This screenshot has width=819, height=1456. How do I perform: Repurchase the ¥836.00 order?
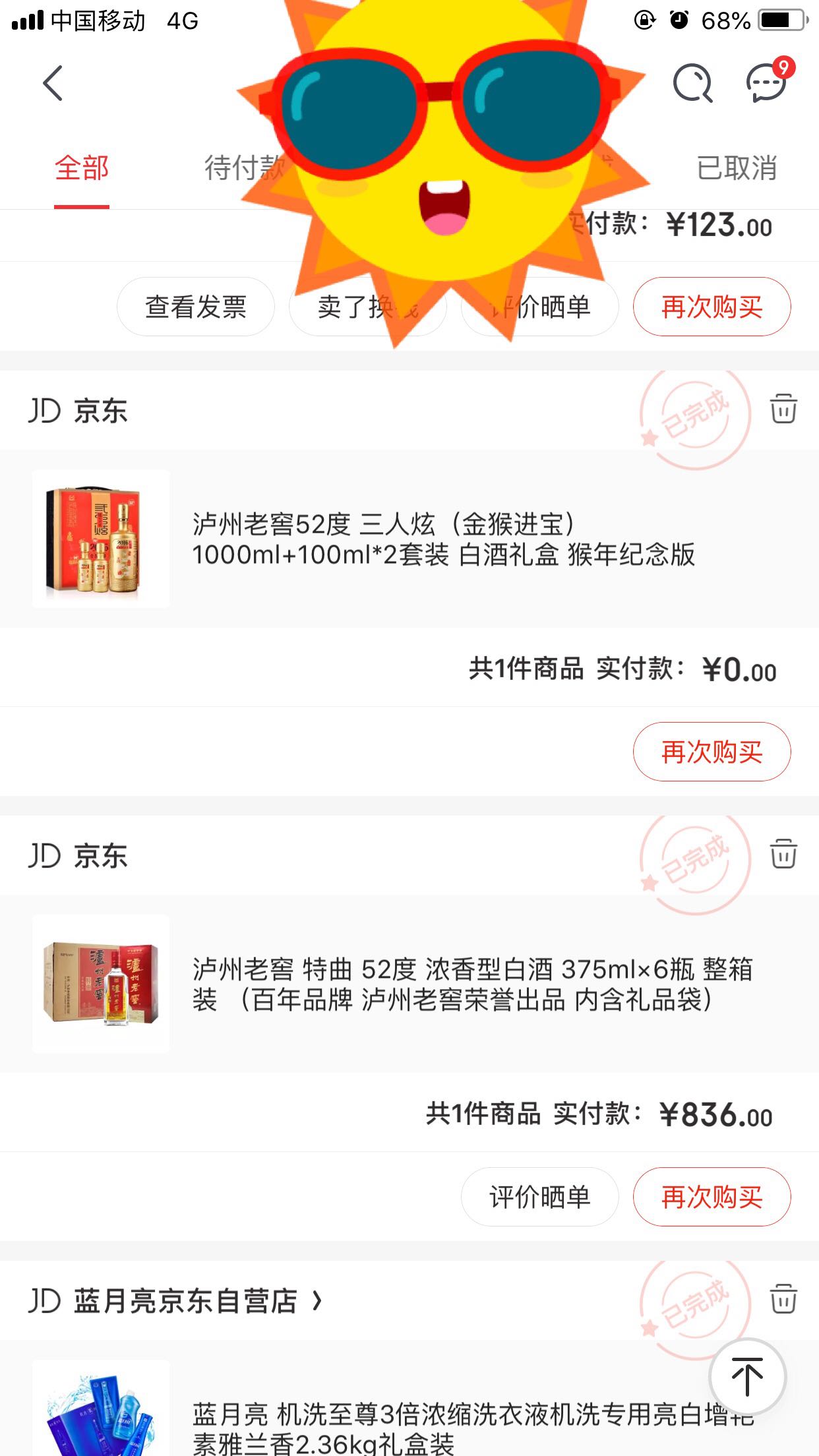tap(712, 1197)
